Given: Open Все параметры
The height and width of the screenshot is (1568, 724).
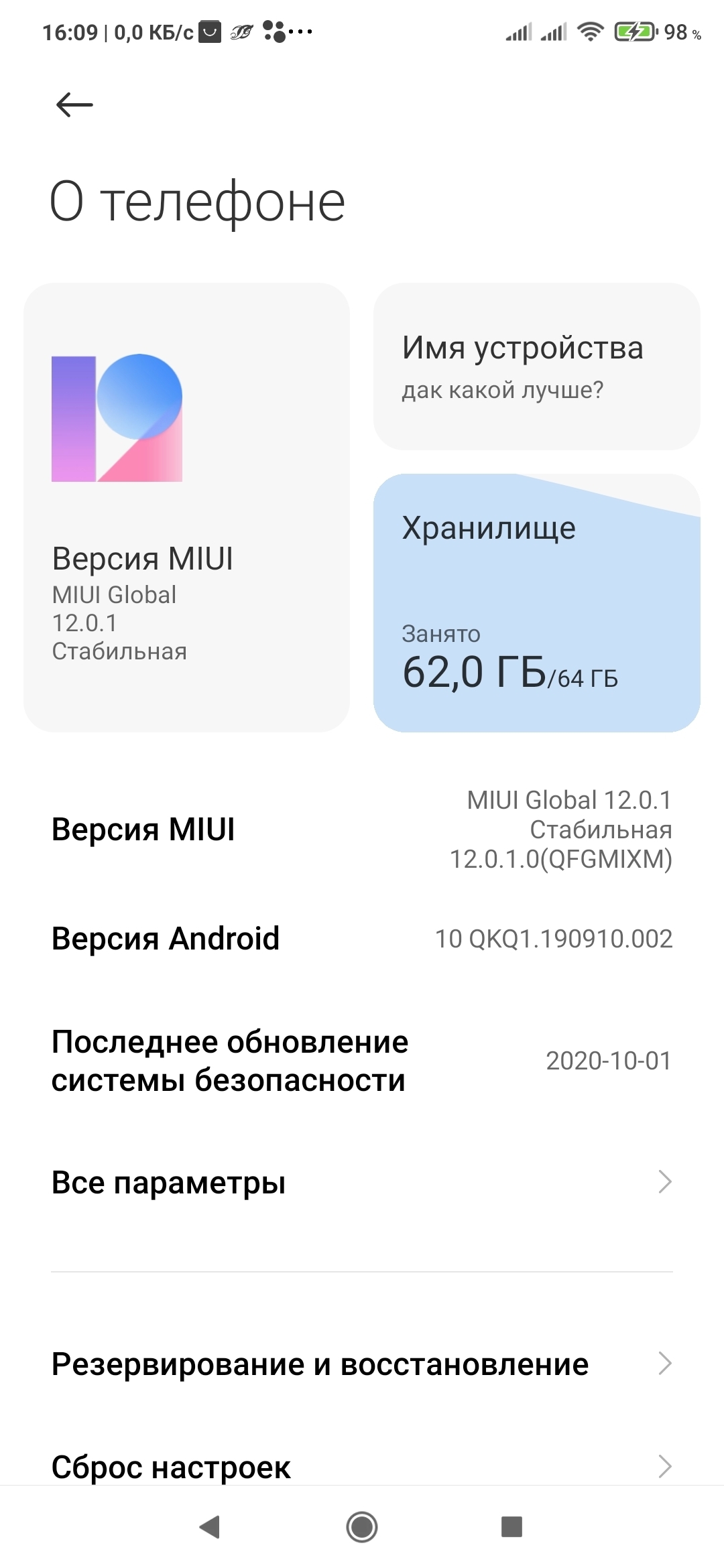Looking at the screenshot, I should pyautogui.click(x=362, y=1182).
